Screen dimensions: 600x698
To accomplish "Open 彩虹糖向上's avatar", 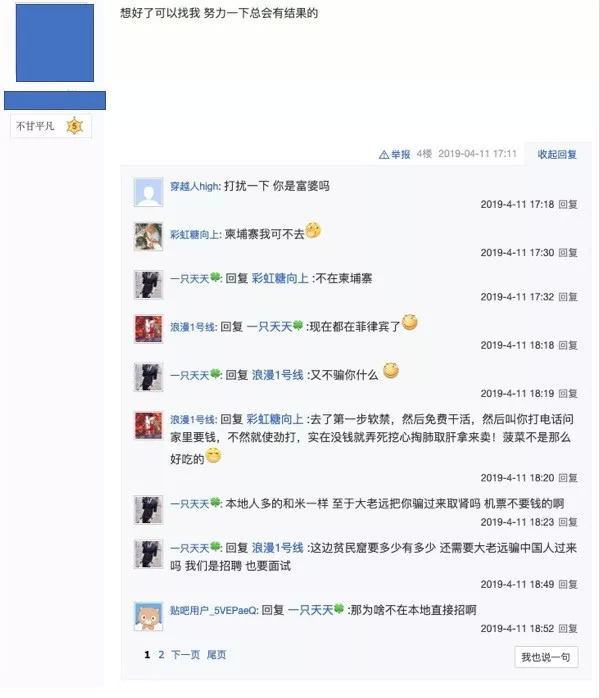I will click(149, 237).
